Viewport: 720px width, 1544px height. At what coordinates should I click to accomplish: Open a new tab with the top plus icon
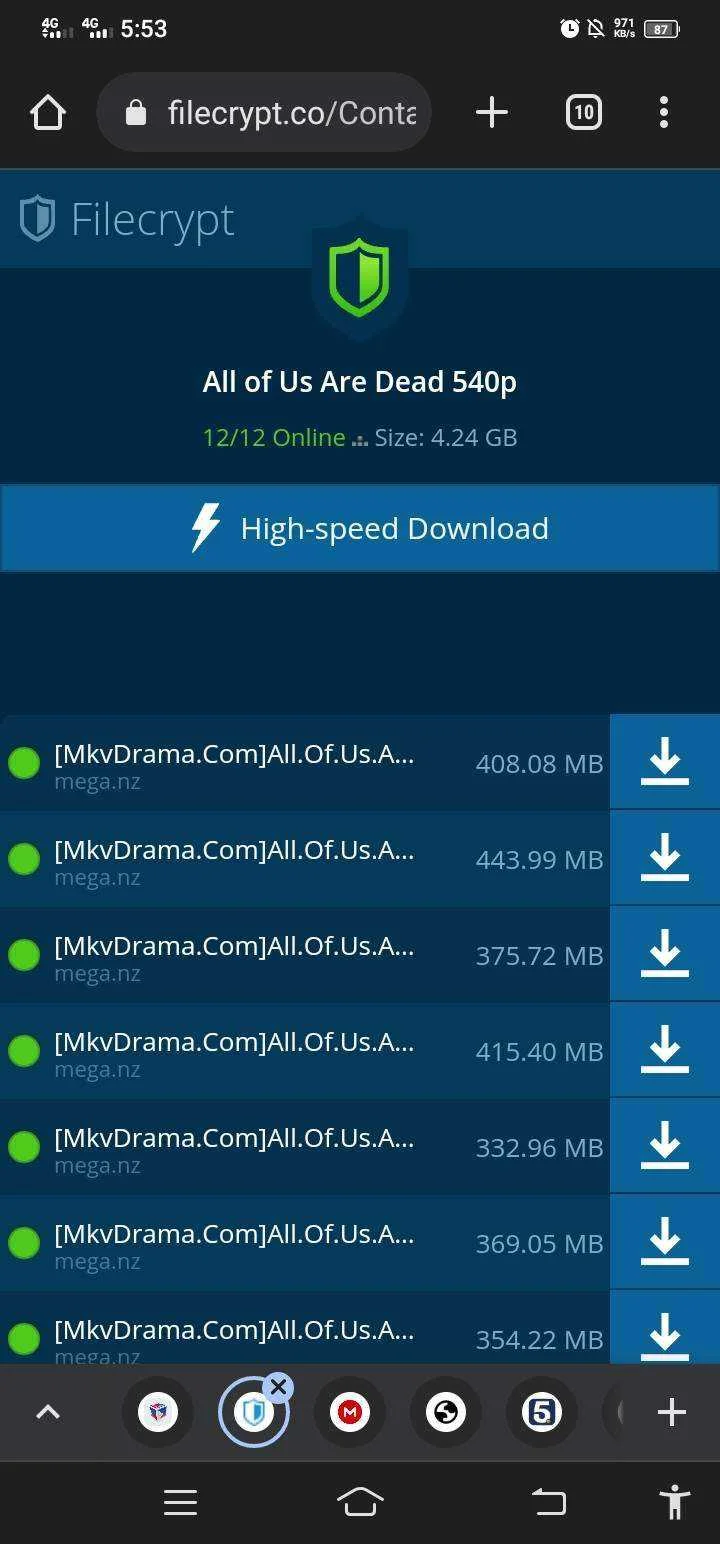tap(491, 113)
